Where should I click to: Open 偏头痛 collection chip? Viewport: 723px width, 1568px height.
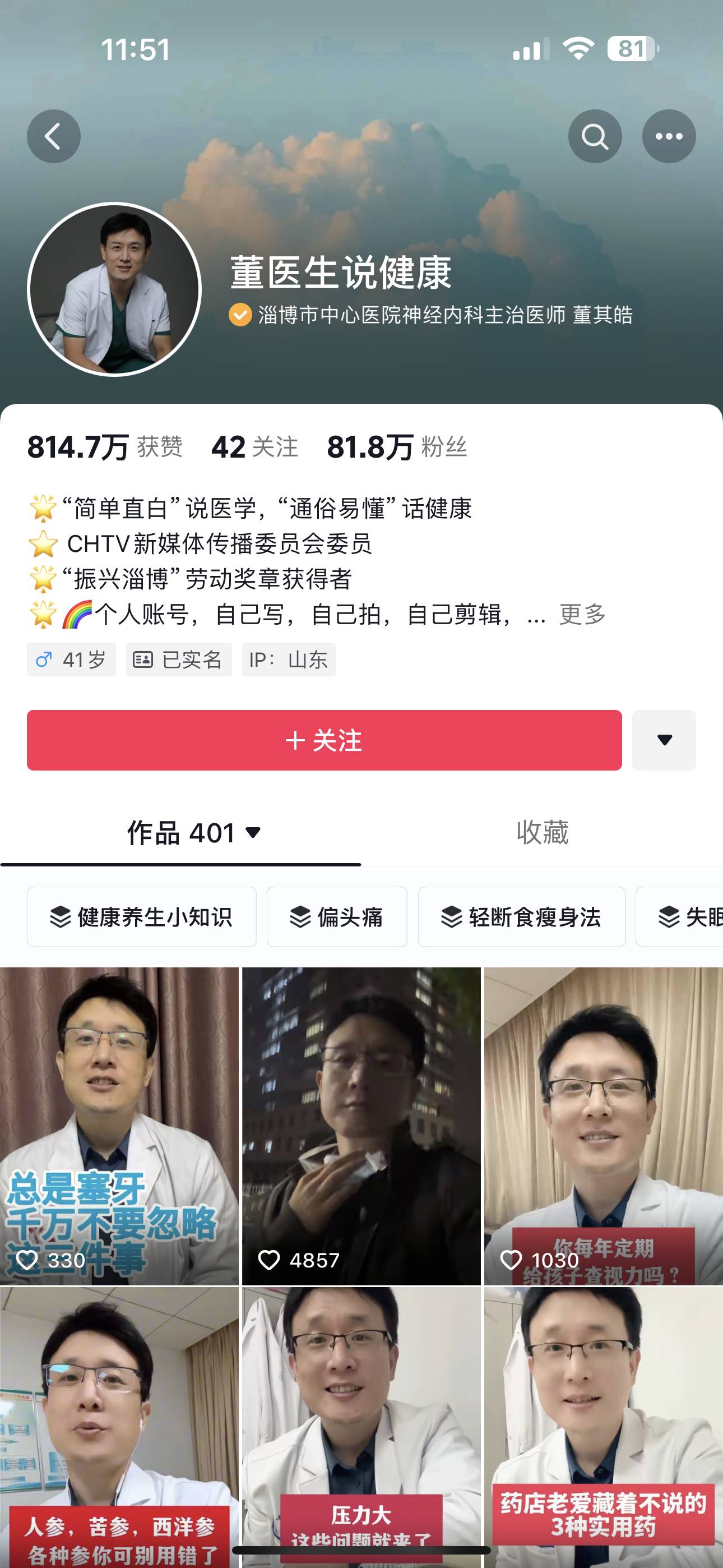(x=336, y=917)
